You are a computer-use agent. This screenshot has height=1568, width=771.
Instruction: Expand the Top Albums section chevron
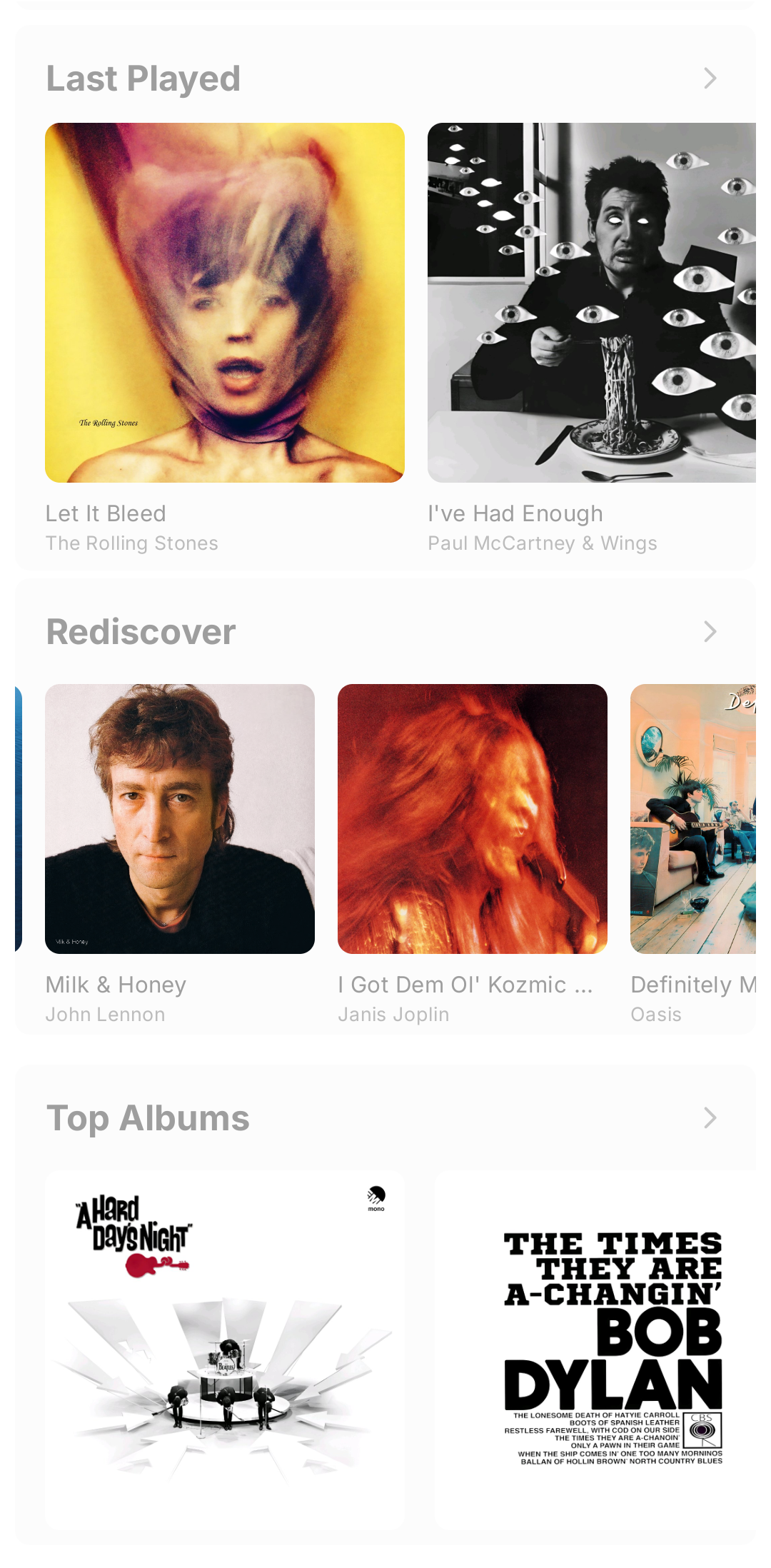pos(710,1118)
